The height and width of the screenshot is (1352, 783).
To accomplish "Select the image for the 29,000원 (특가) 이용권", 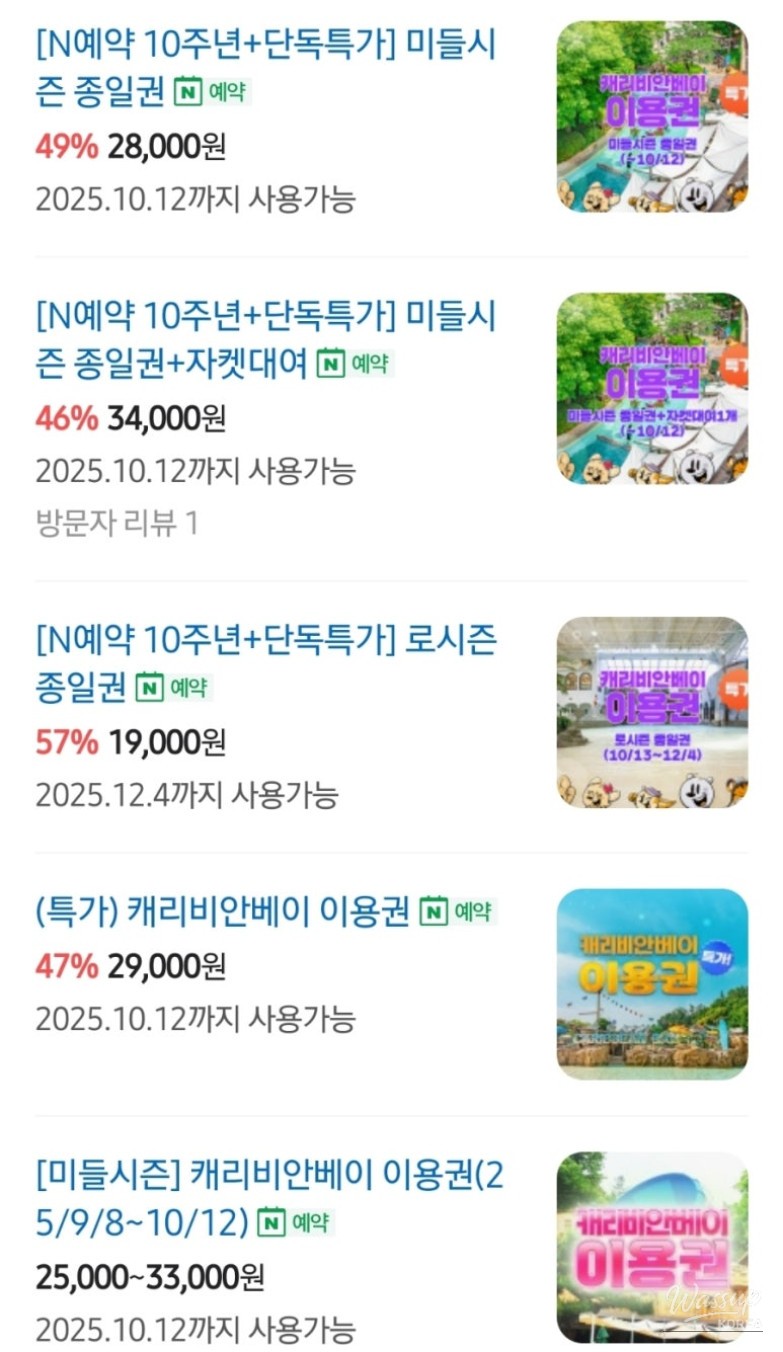I will click(652, 984).
